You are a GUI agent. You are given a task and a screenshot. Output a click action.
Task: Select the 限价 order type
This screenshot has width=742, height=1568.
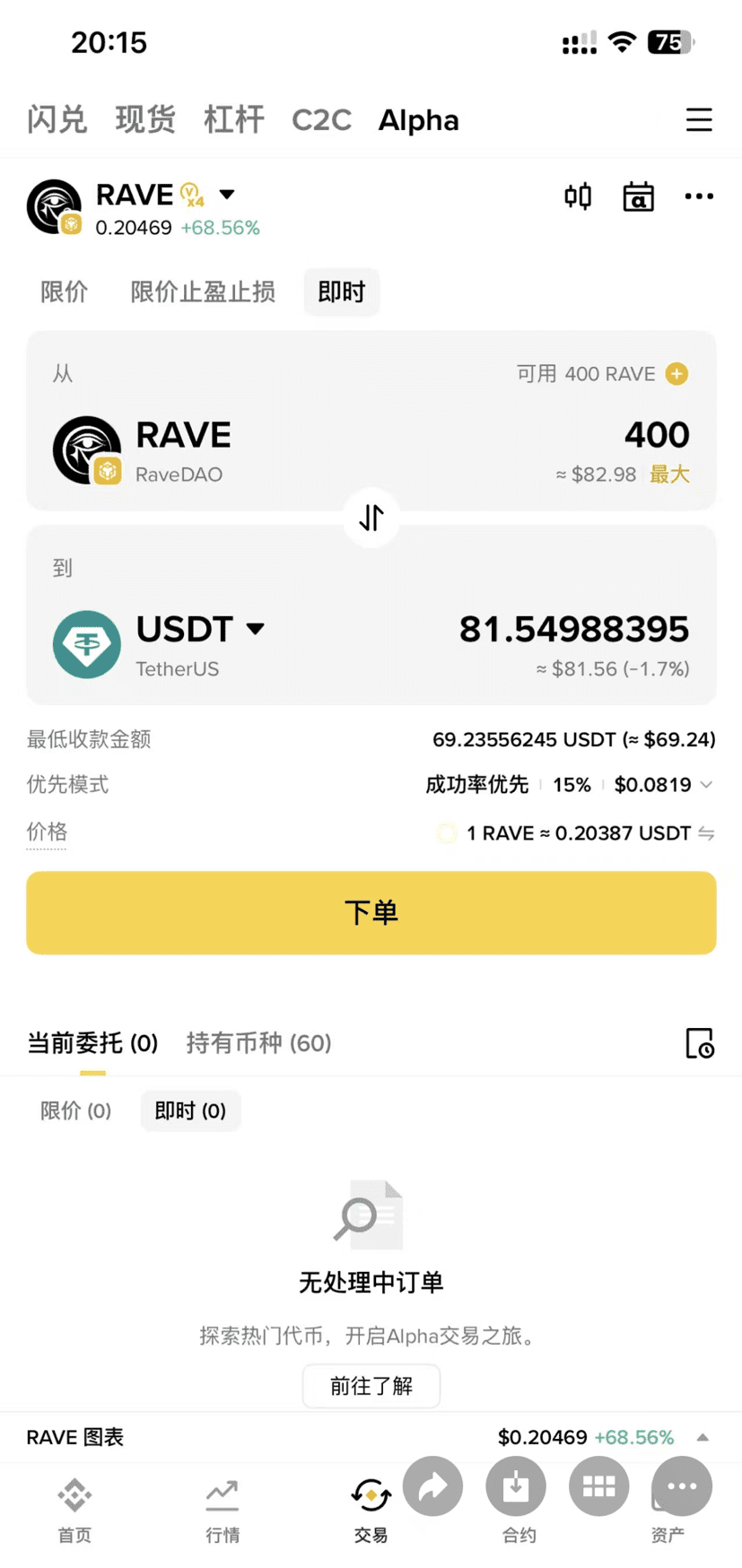pos(64,292)
